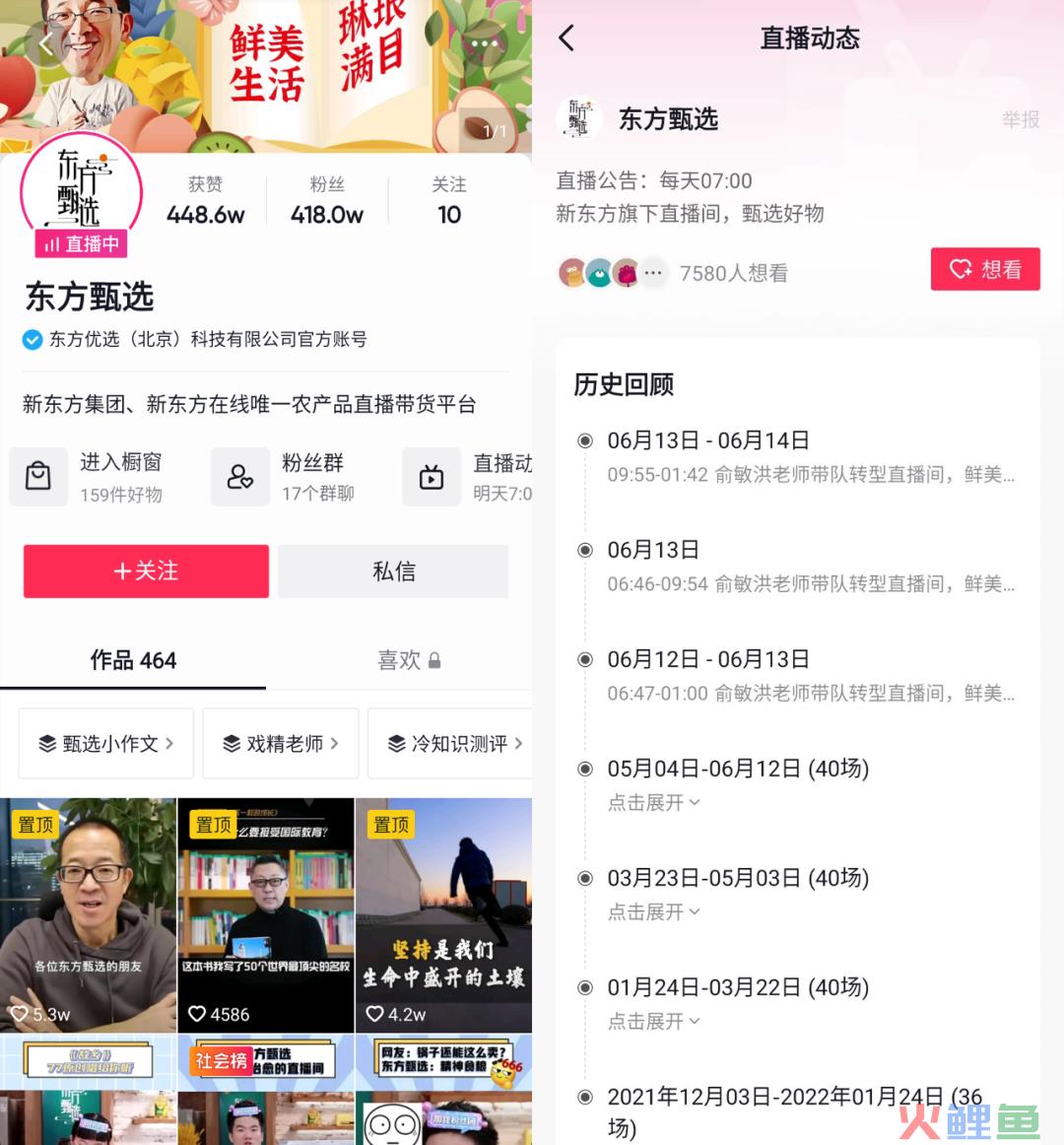Send a private message via 私信
This screenshot has width=1064, height=1145.
pos(393,572)
